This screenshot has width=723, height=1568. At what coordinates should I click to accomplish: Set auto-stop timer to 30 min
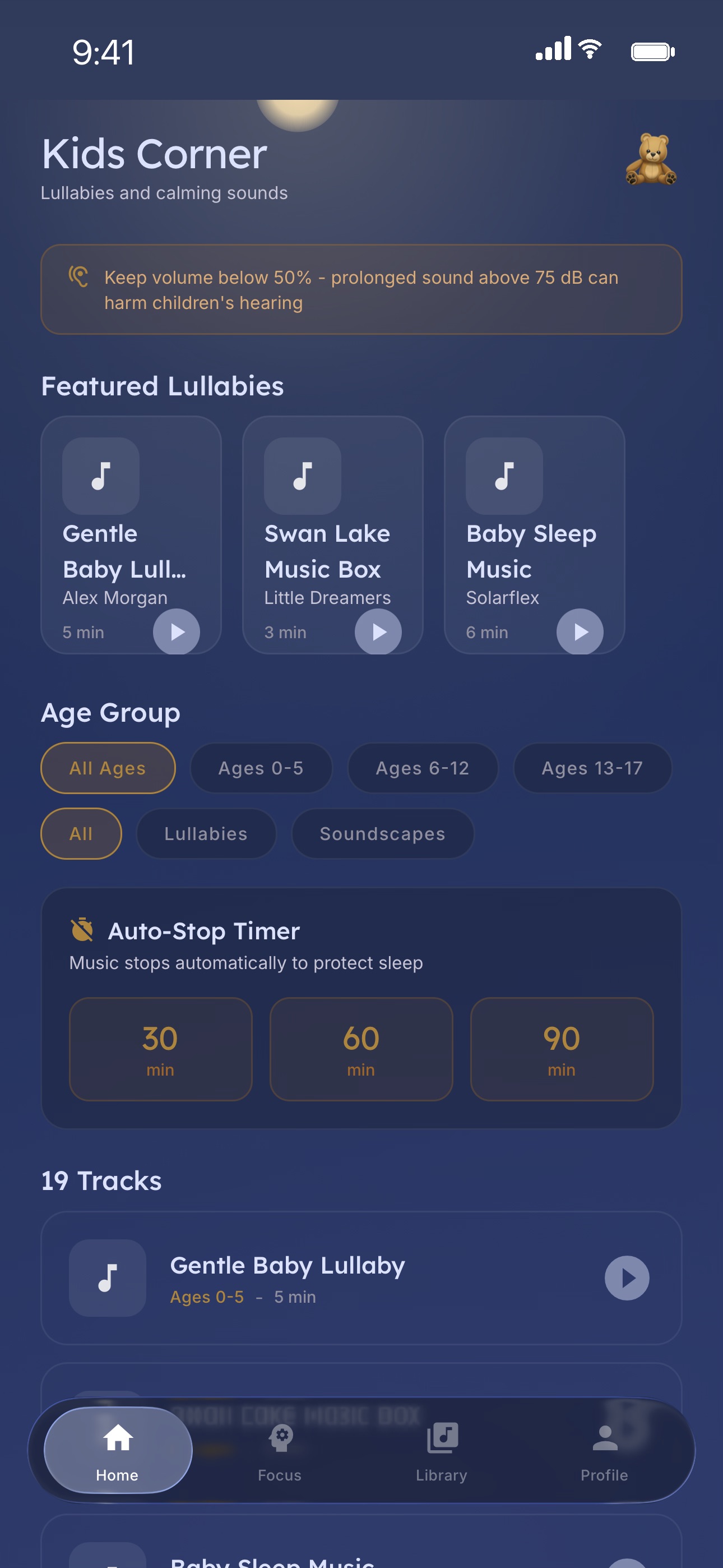coord(161,1049)
